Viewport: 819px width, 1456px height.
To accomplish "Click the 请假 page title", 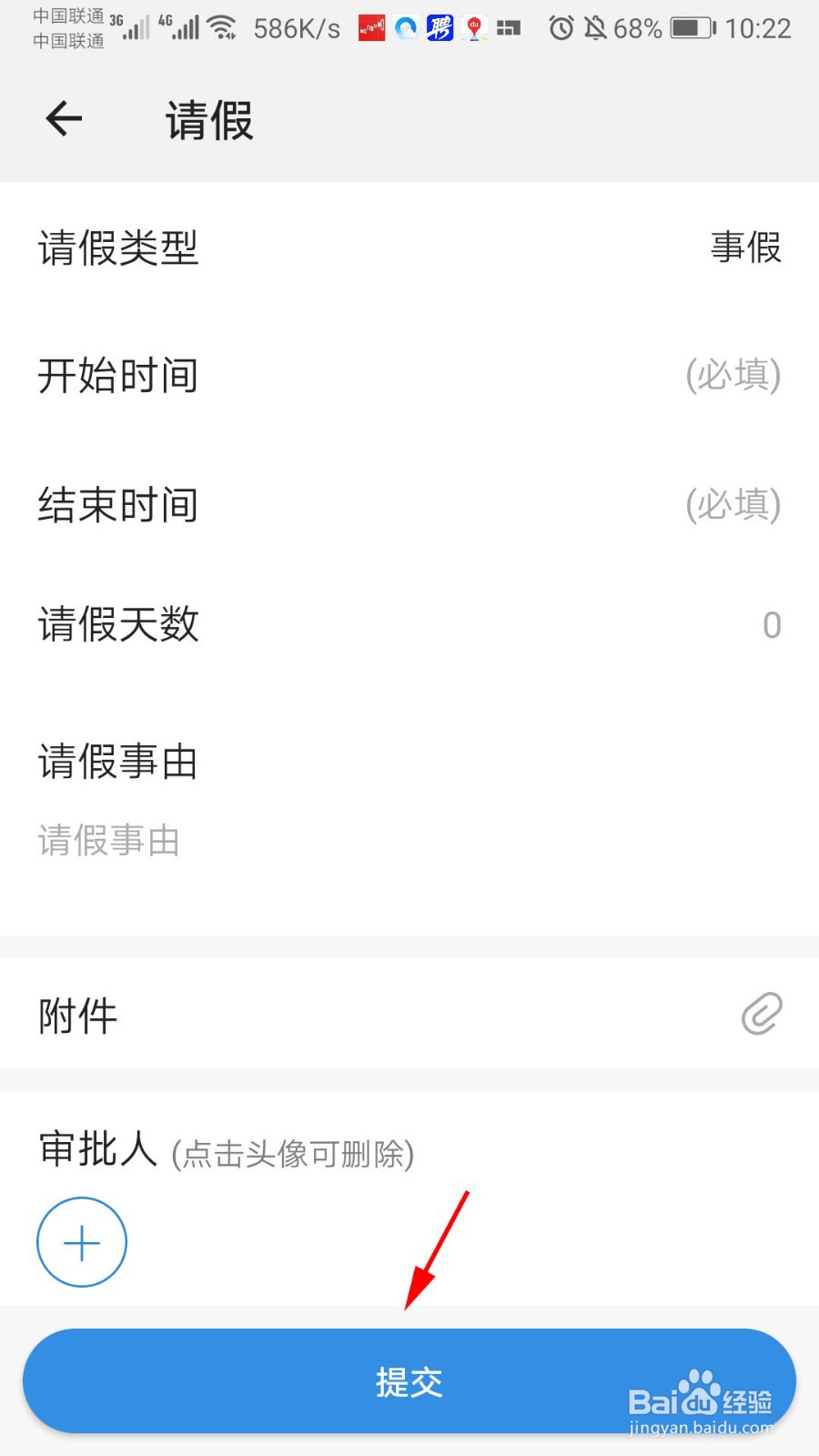I will coord(207,120).
